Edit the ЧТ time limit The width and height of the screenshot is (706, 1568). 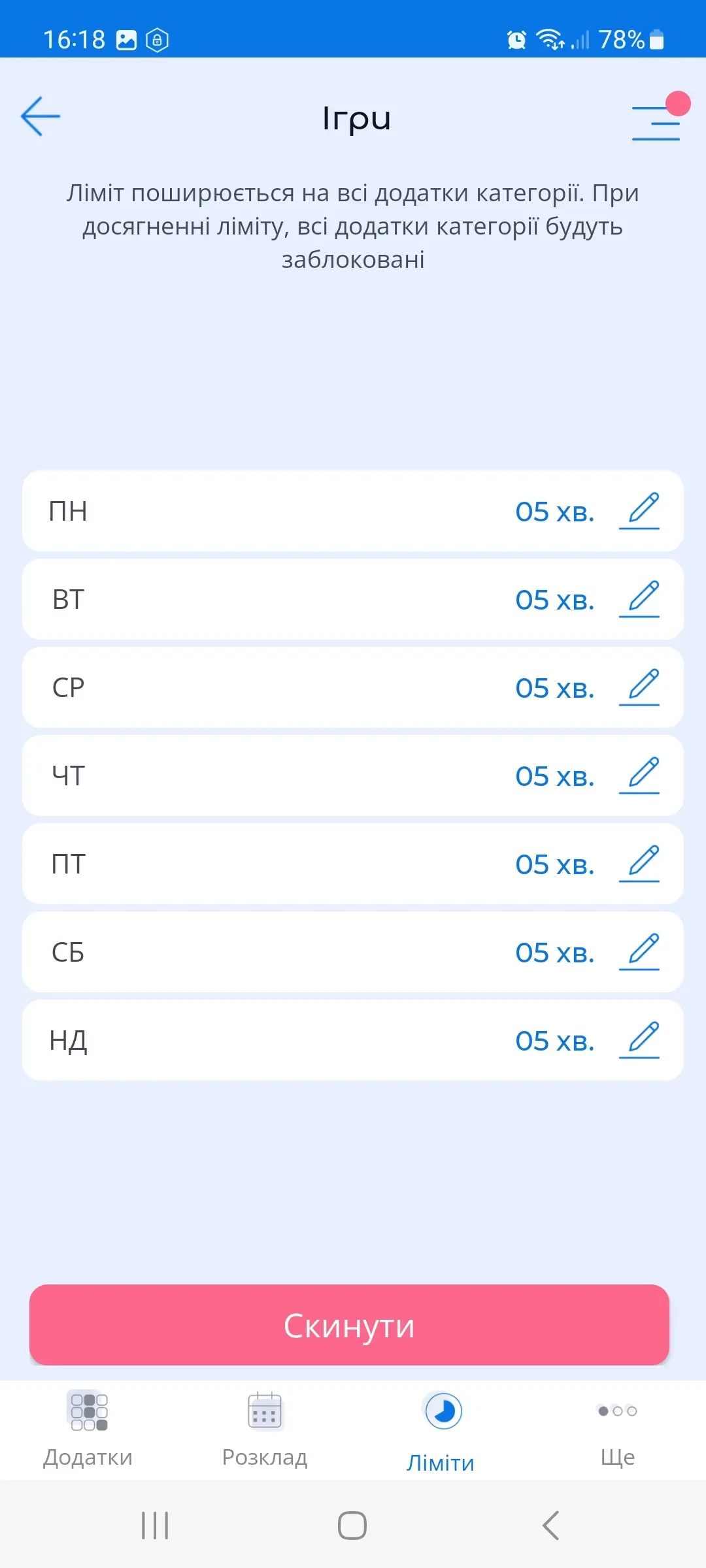click(640, 776)
